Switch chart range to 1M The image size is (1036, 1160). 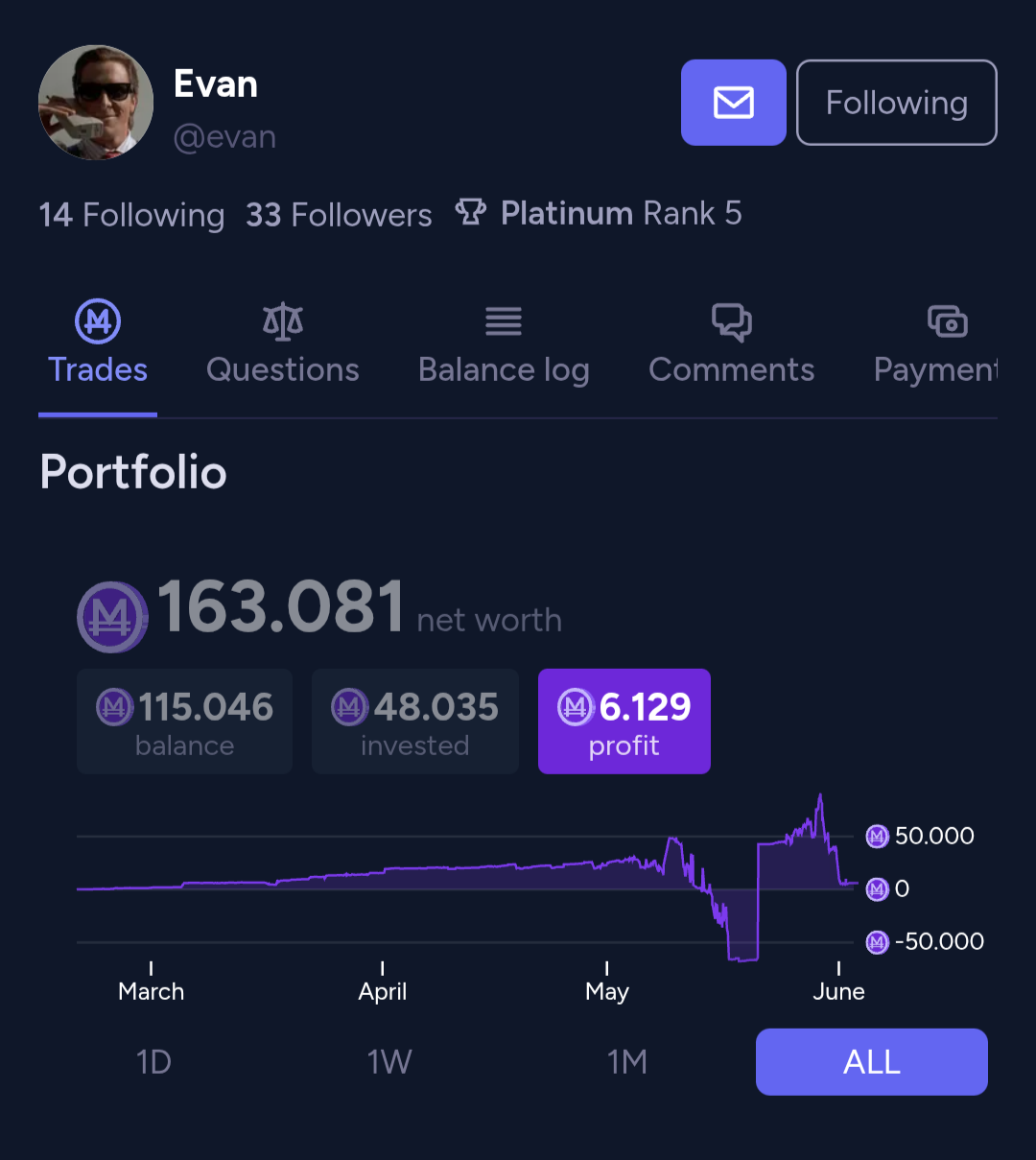click(626, 1062)
